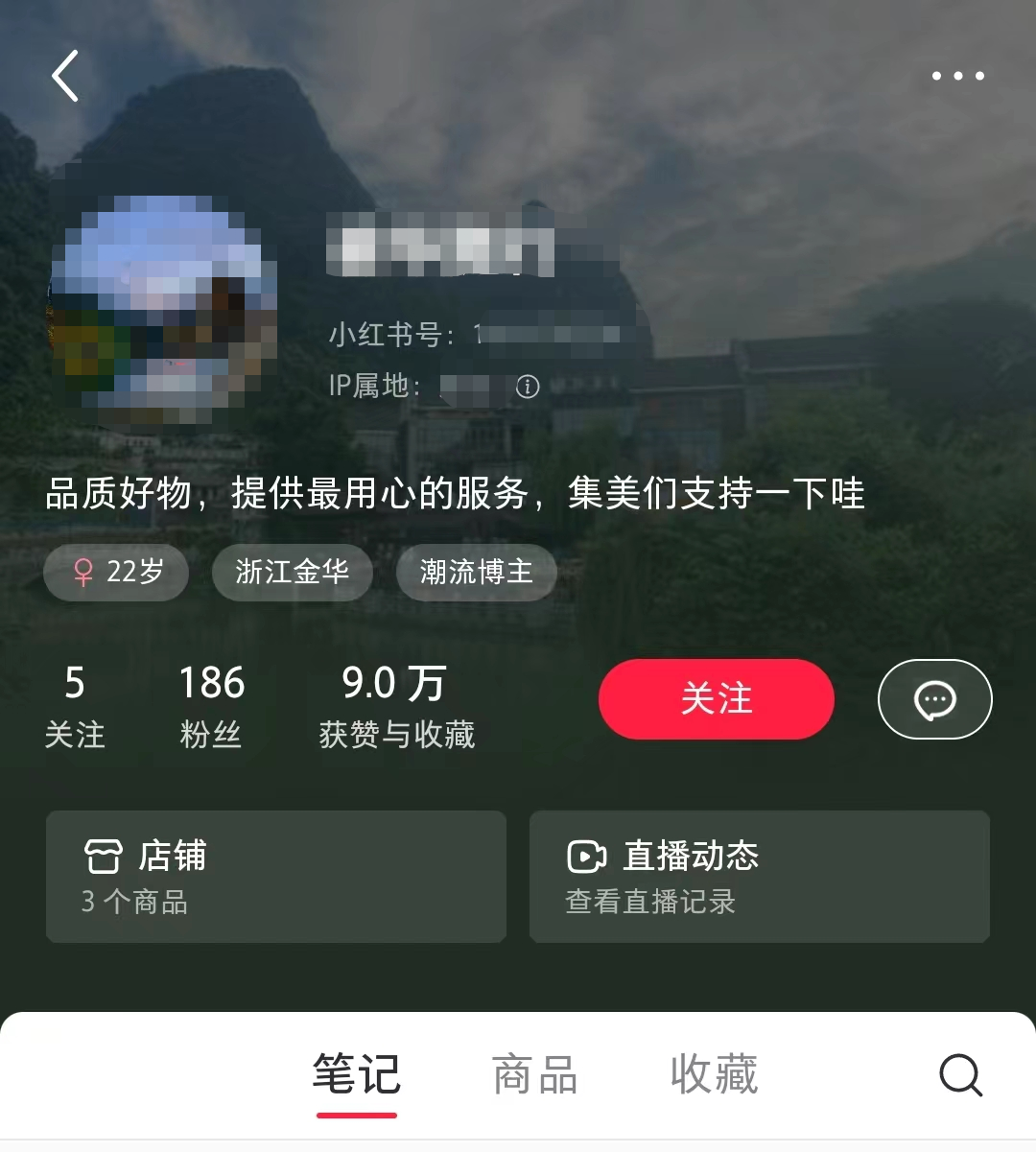Go back using the top-left arrow
1036x1152 pixels.
tap(65, 76)
